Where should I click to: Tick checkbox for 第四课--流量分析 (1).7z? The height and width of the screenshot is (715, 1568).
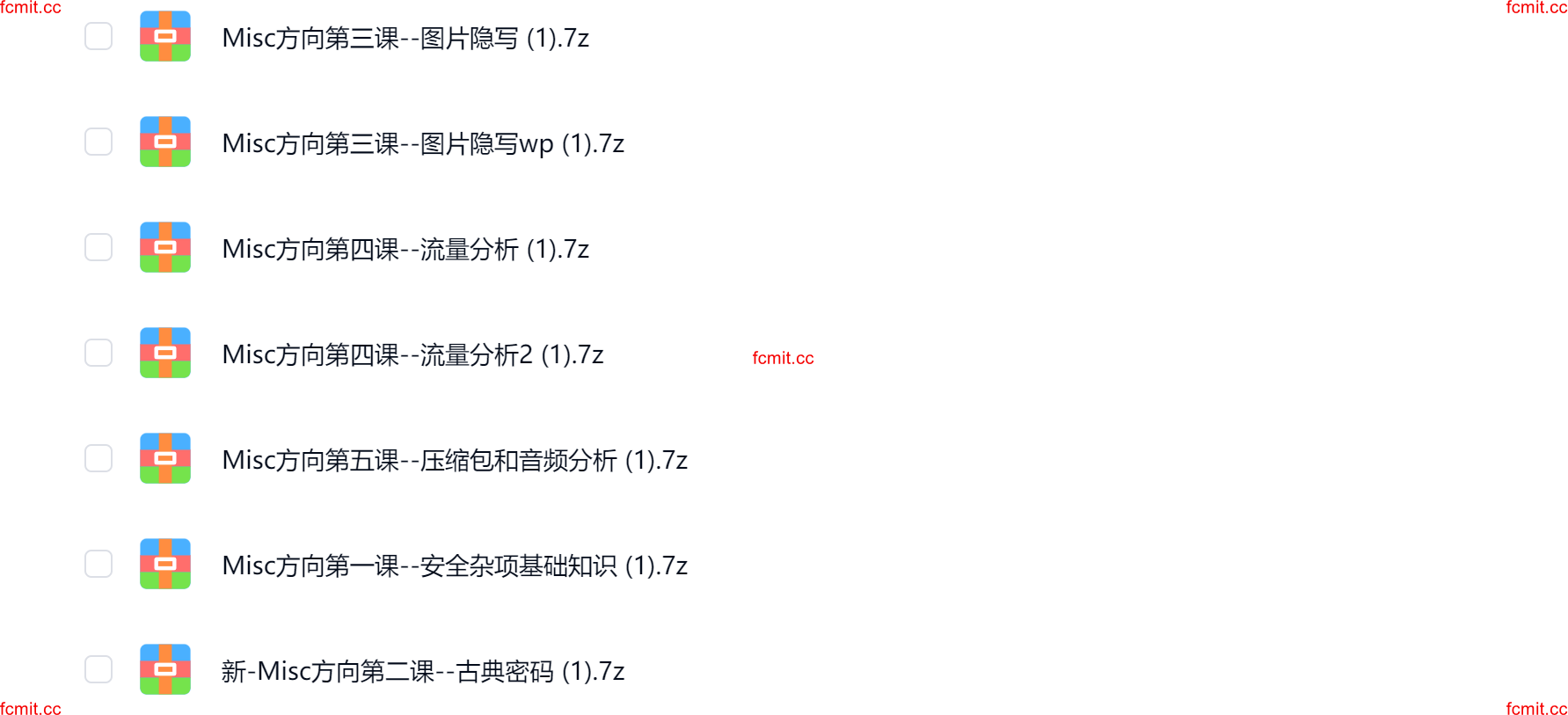coord(98,247)
